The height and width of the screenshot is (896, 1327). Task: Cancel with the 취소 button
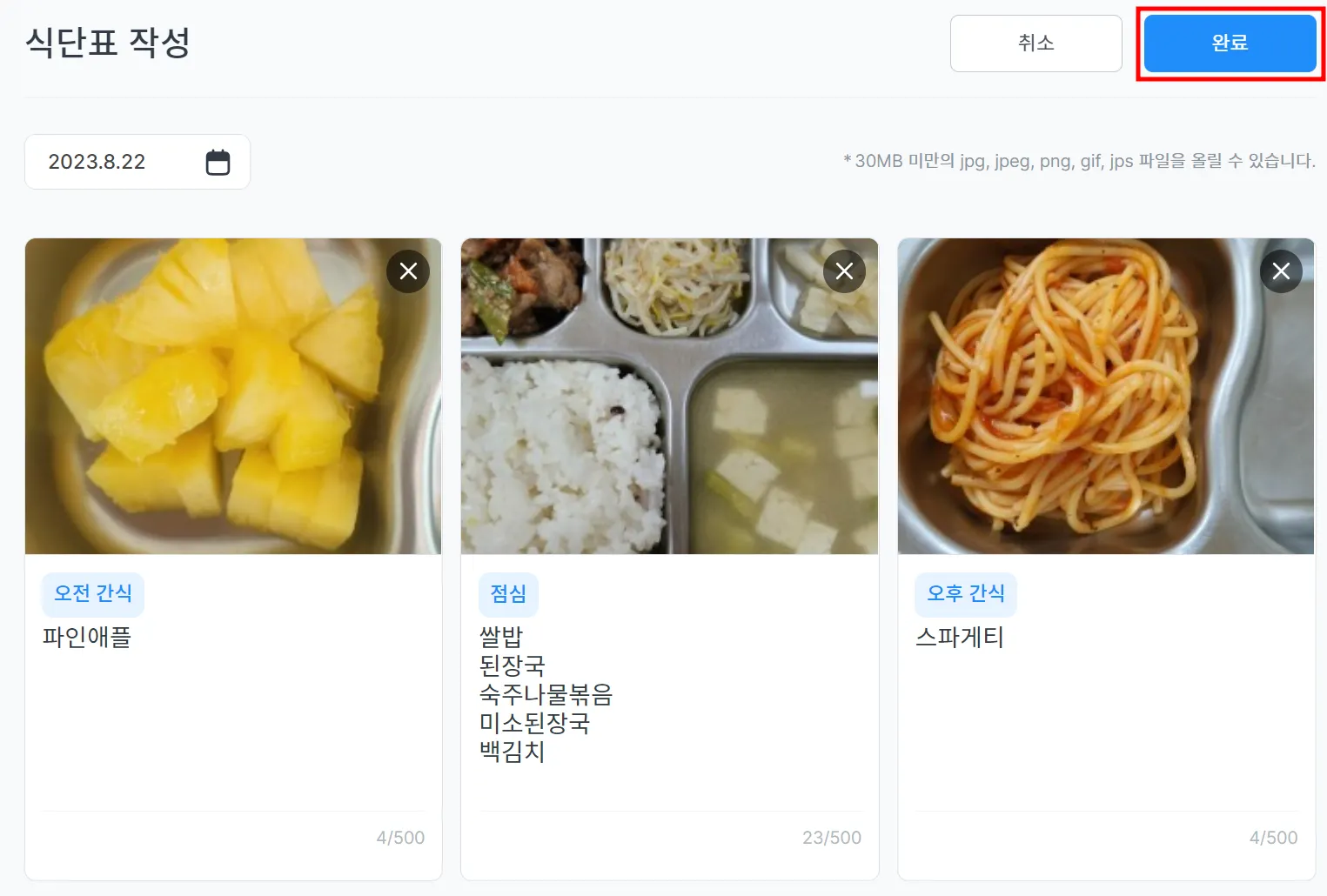point(1035,43)
